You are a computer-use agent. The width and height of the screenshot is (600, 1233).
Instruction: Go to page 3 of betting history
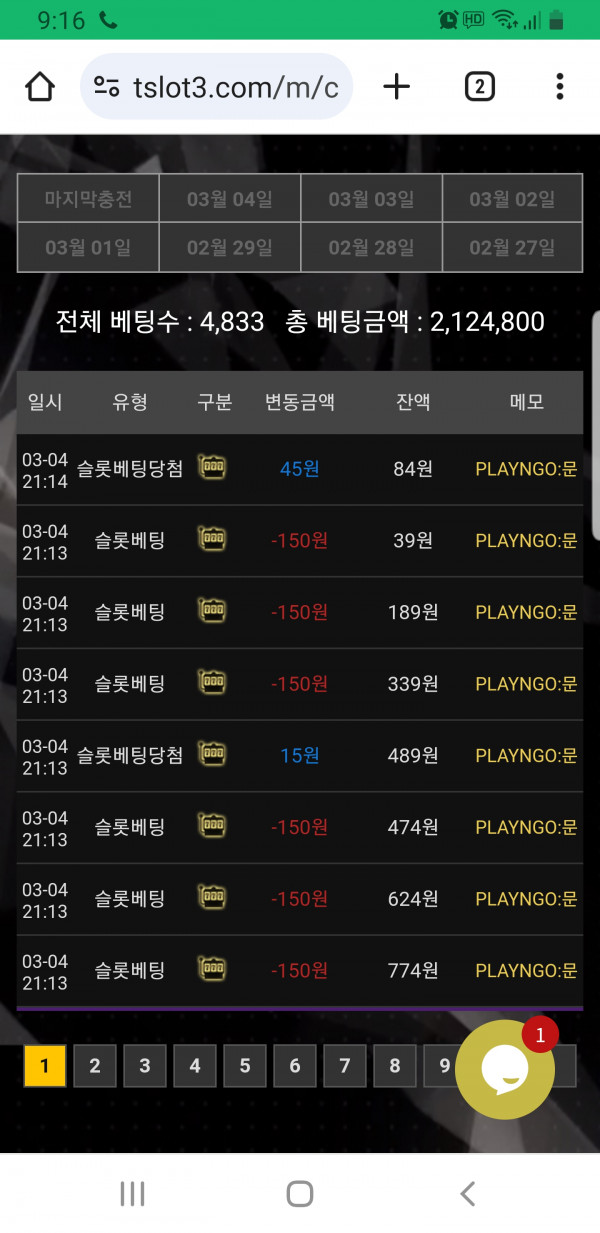[x=145, y=1066]
